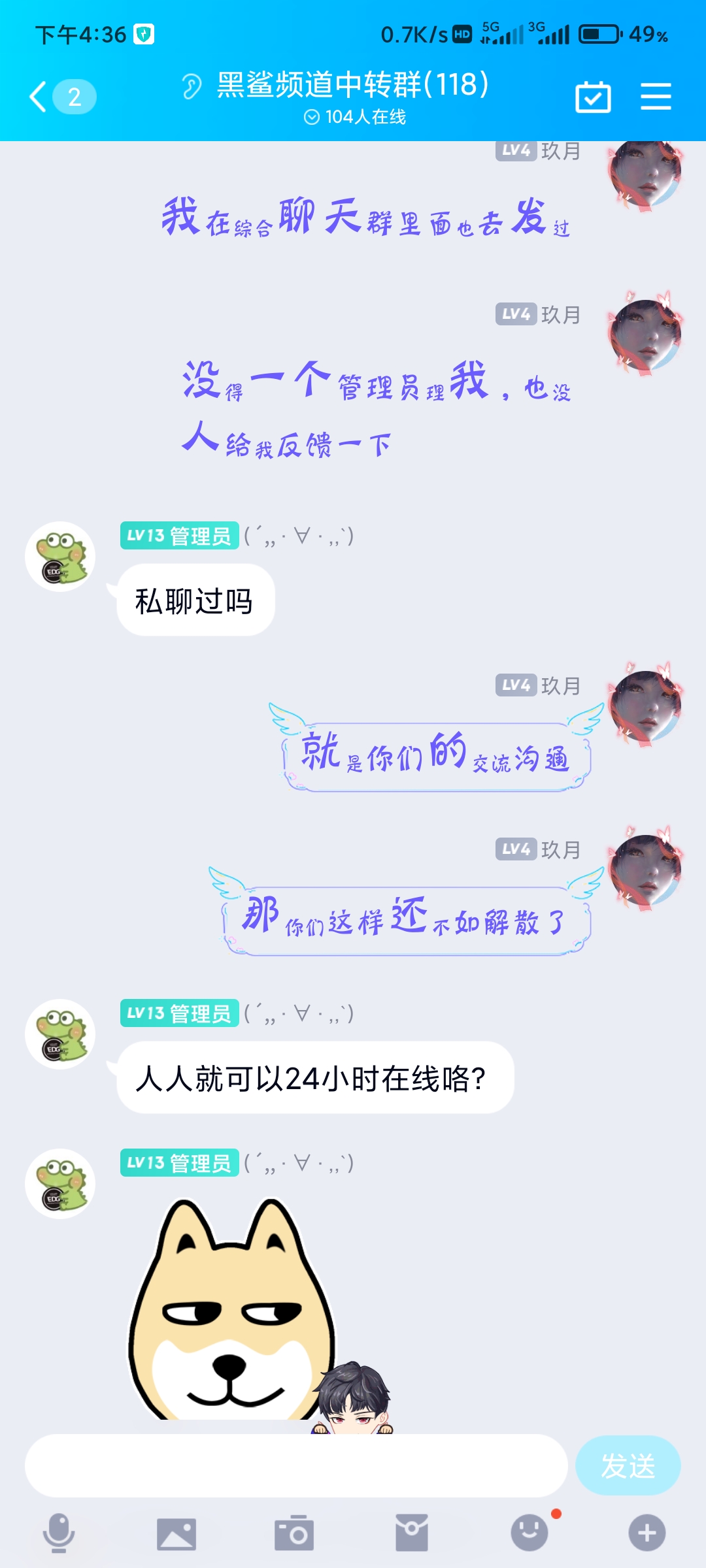Start voice message with microphone icon
Image resolution: width=706 pixels, height=1568 pixels.
[x=59, y=1533]
